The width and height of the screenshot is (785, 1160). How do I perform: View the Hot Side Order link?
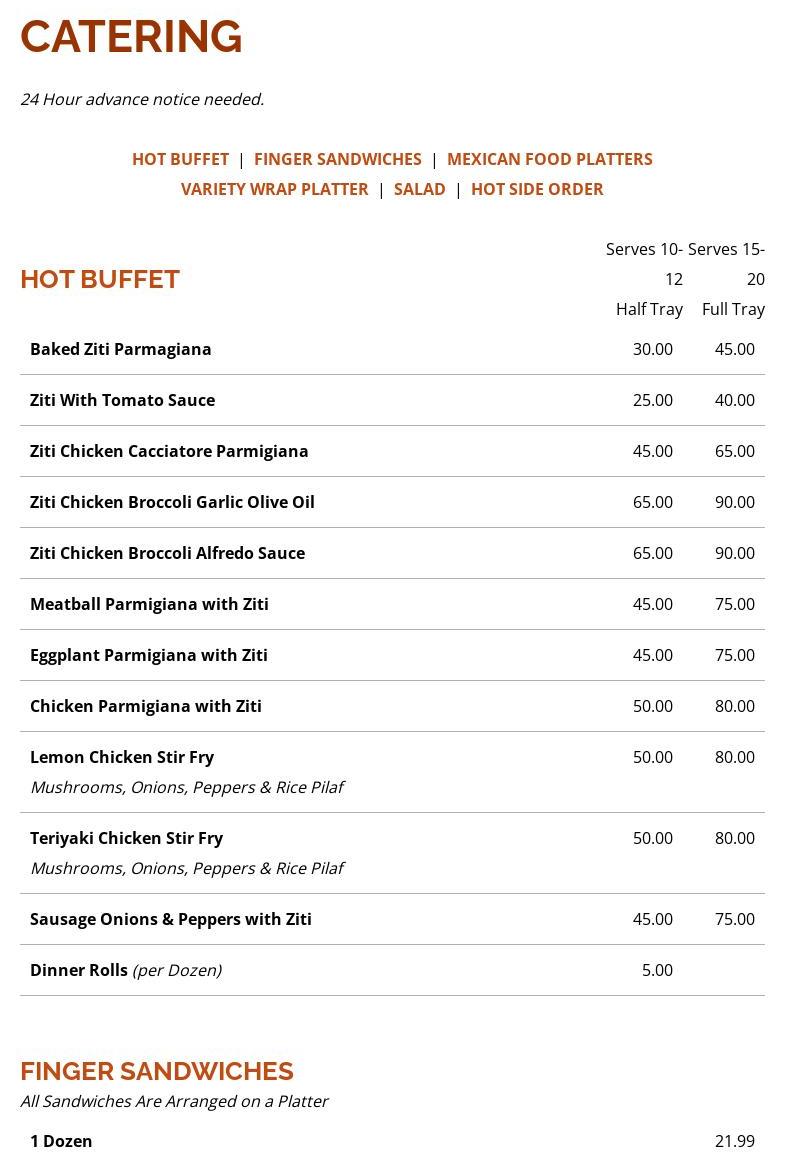(x=537, y=189)
